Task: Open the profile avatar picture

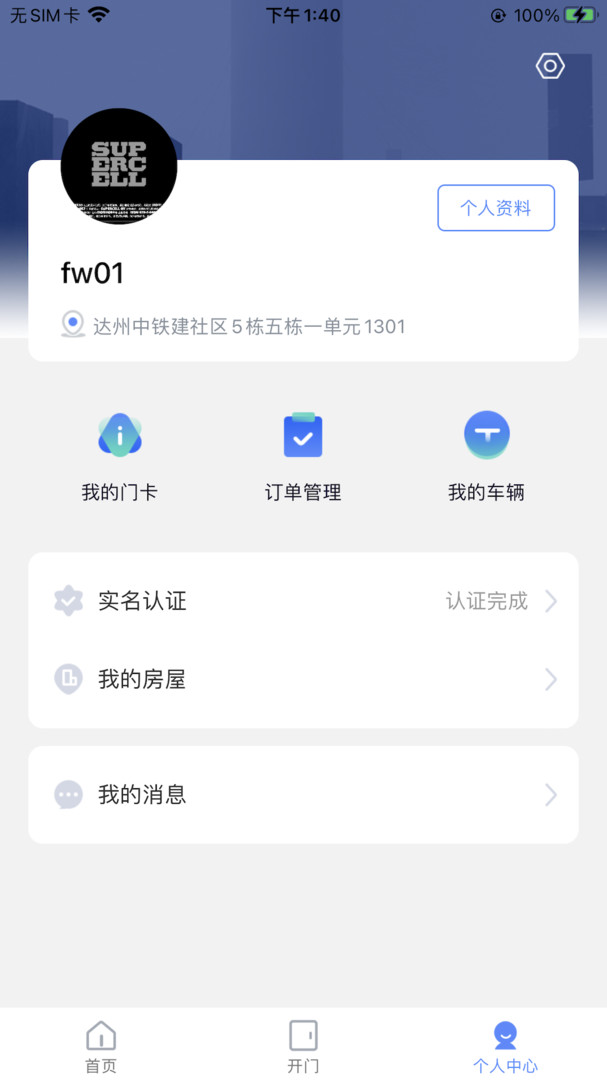Action: (119, 166)
